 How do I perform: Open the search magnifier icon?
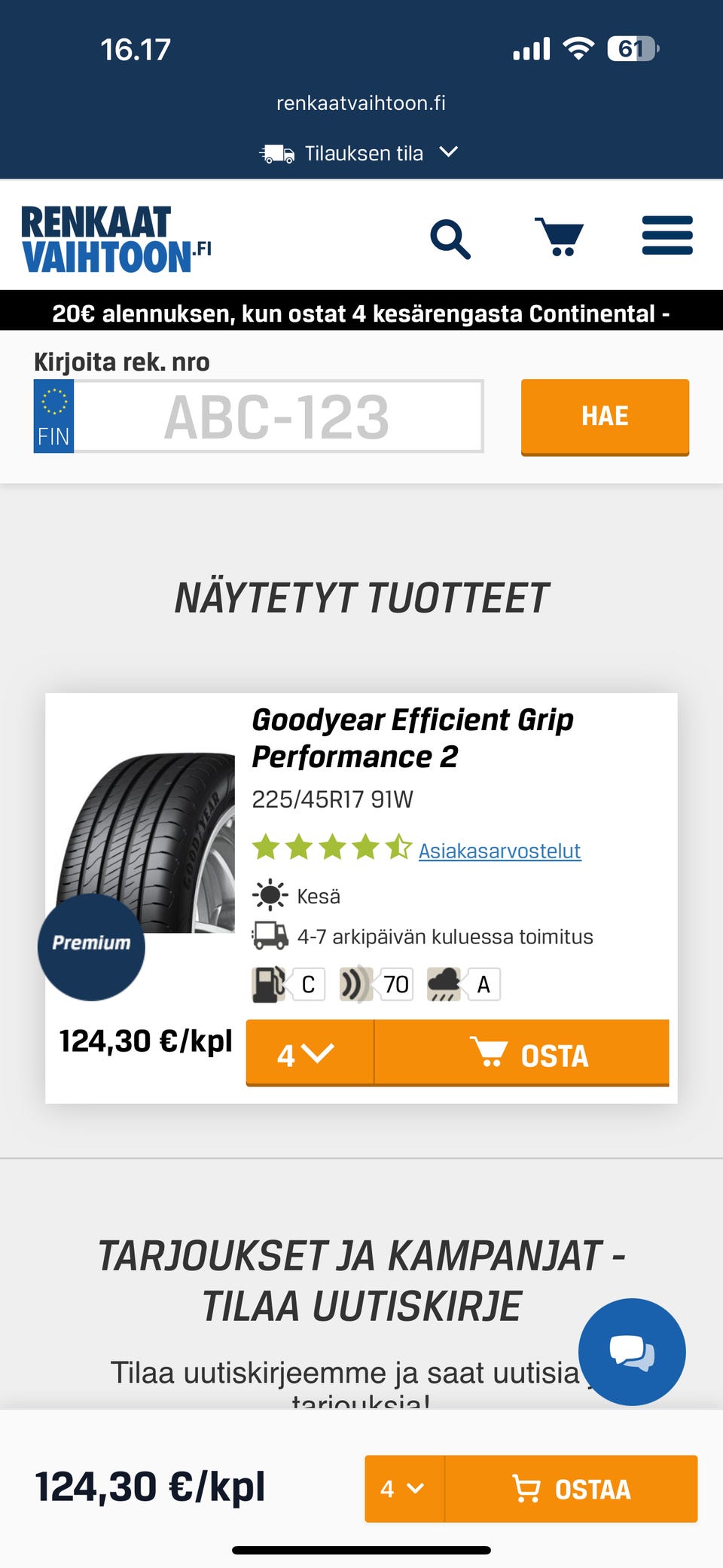[x=450, y=239]
